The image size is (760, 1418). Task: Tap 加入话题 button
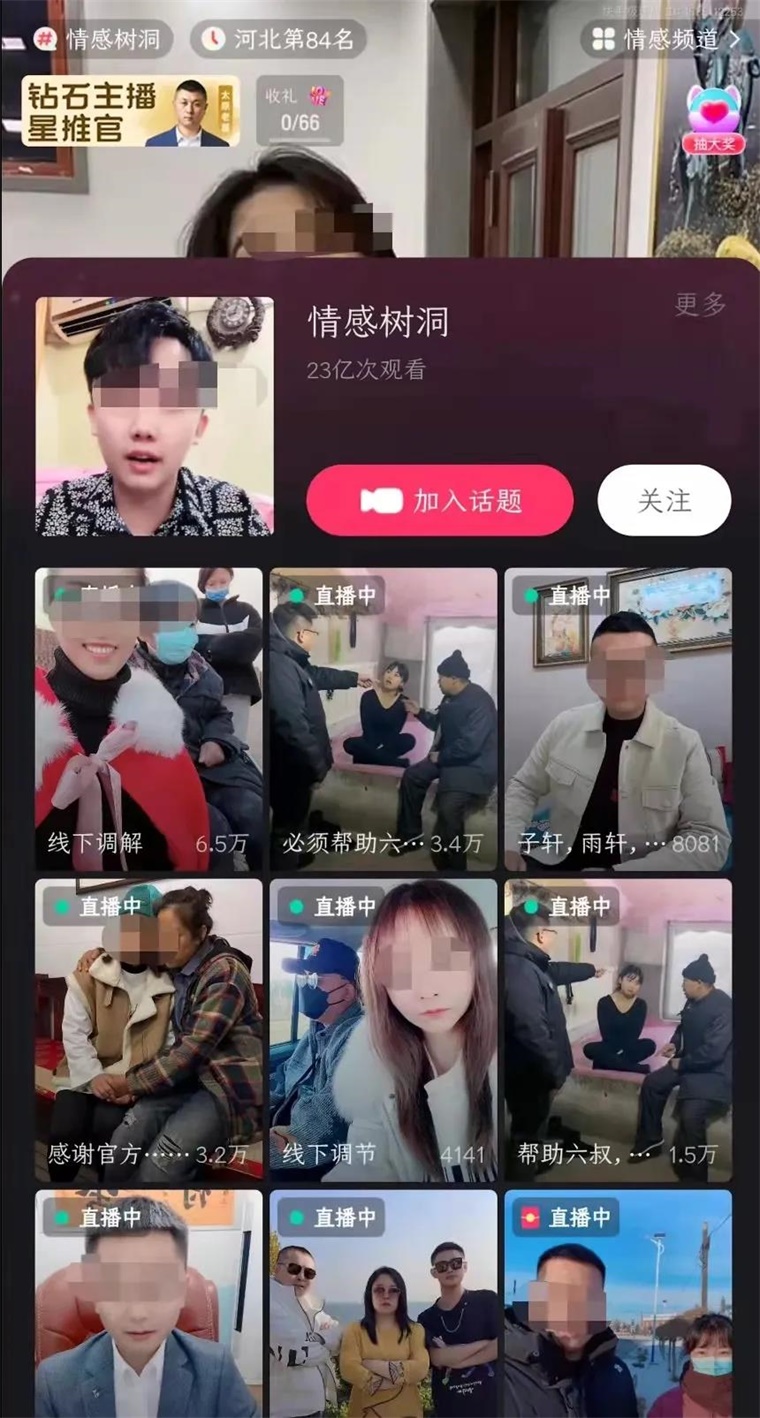[x=440, y=500]
